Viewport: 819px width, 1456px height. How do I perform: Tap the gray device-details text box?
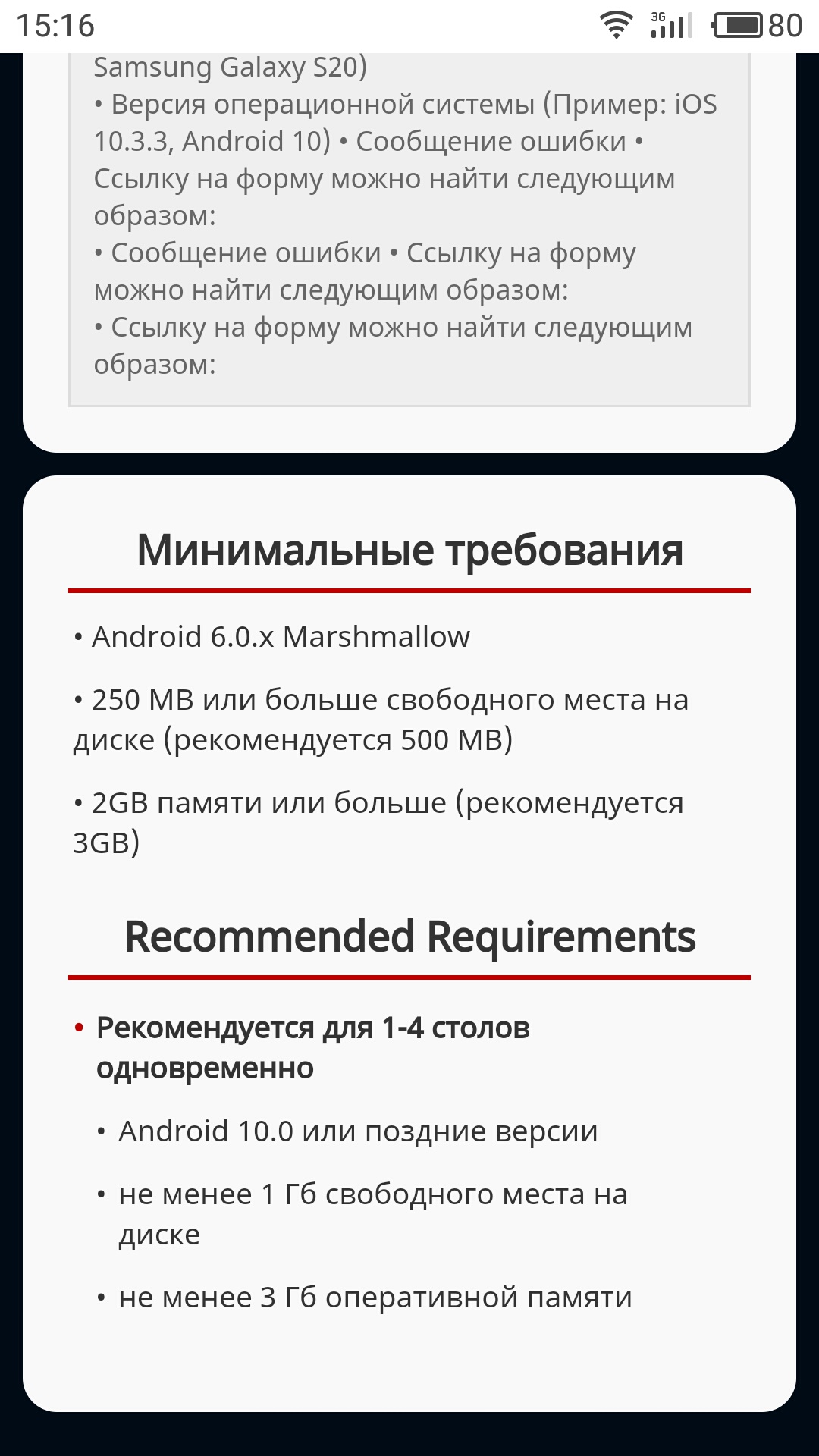[409, 230]
